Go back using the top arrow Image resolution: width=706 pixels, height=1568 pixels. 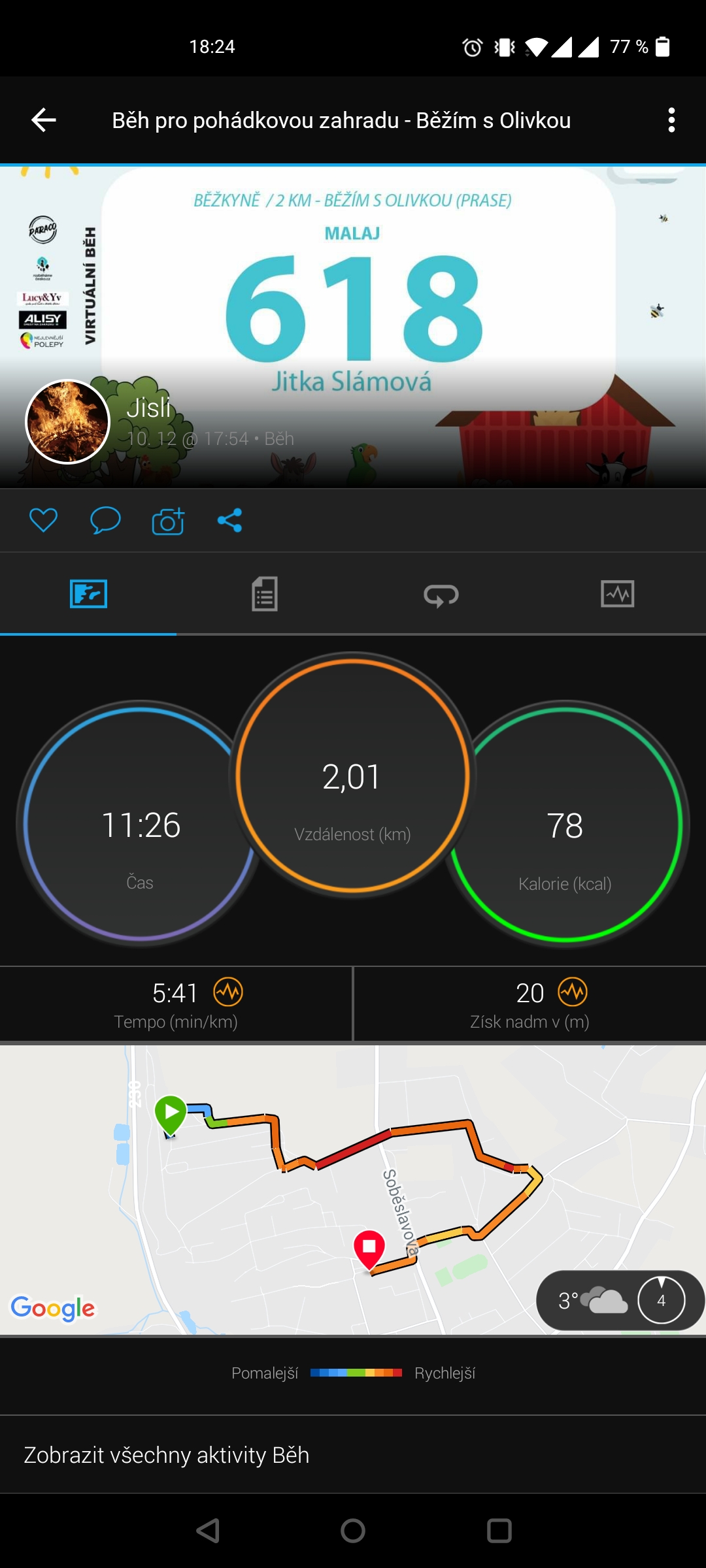tap(44, 120)
